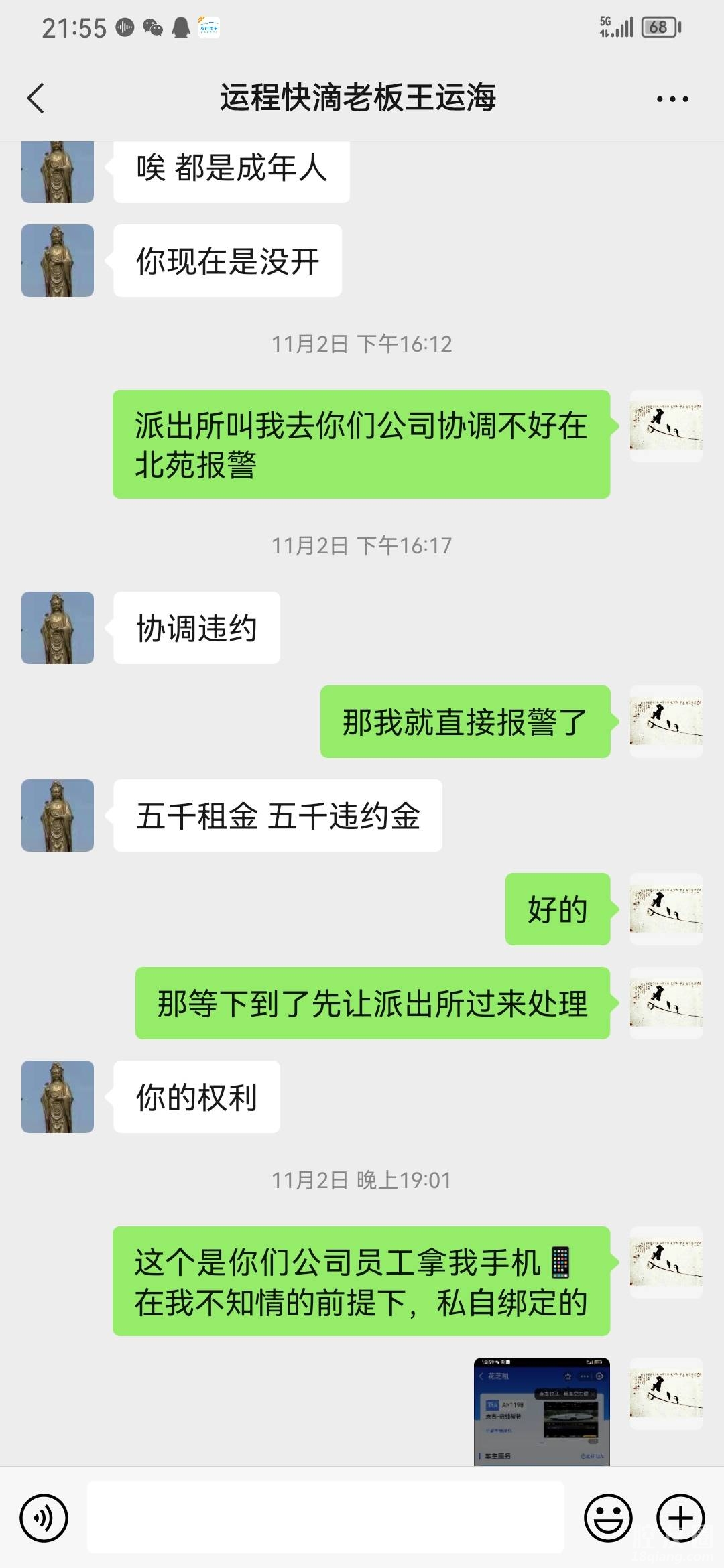Viewport: 724px width, 1568px height.
Task: Switch to voice message input
Action: (x=44, y=1518)
